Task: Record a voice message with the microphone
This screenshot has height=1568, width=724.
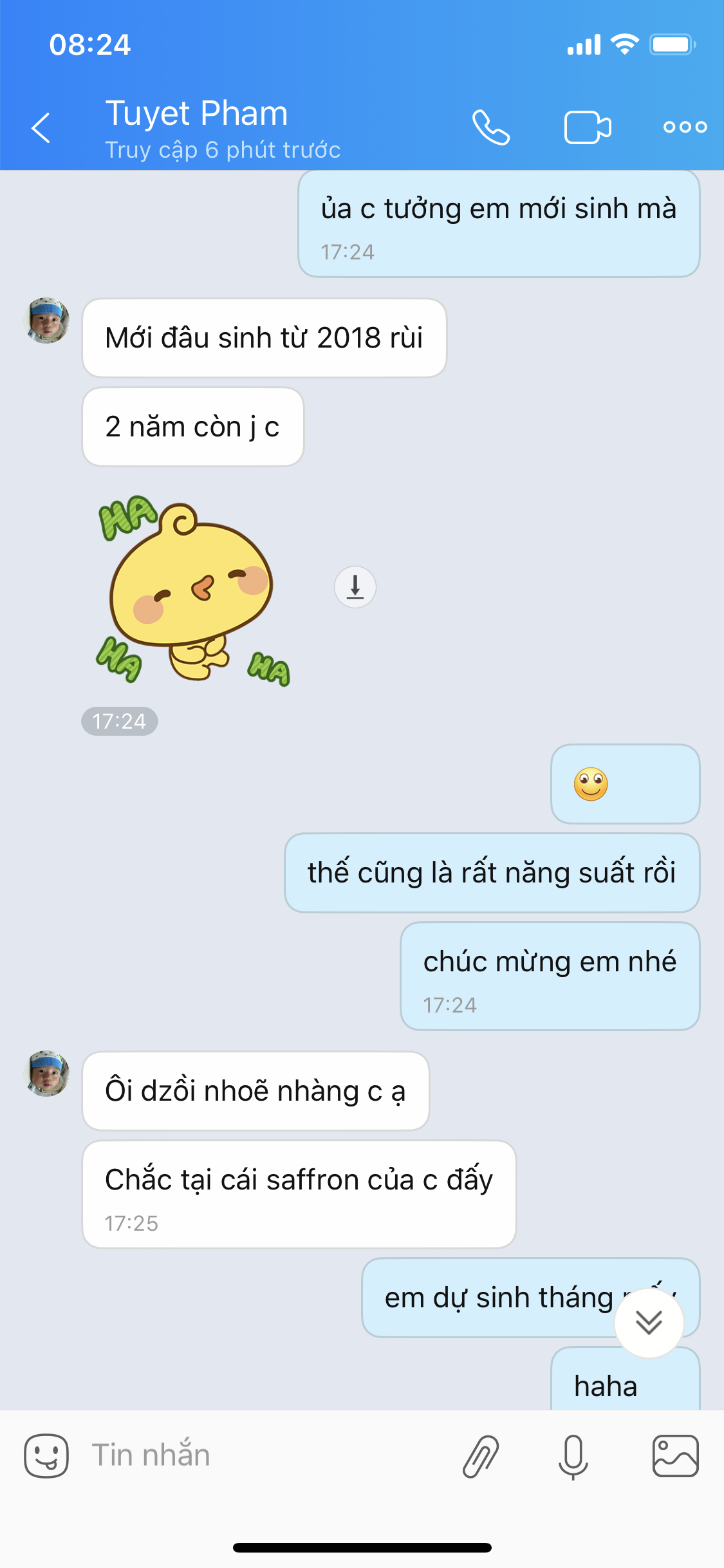Action: tap(573, 1455)
